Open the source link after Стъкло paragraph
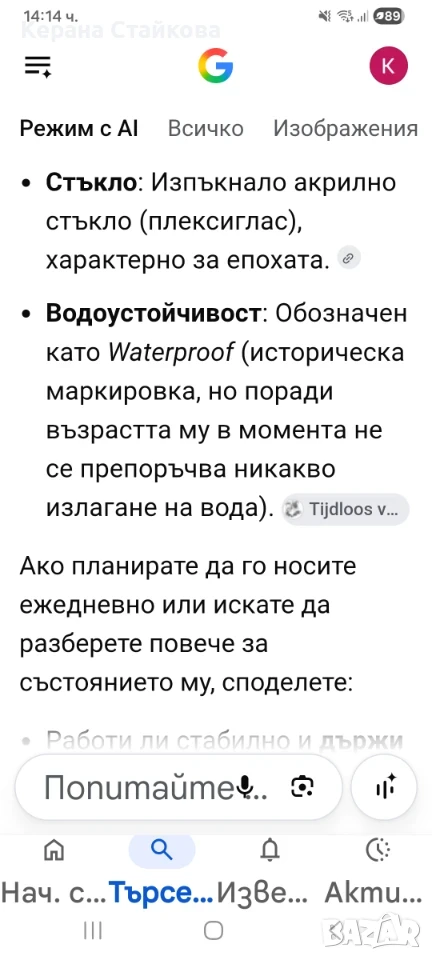This screenshot has width=432, height=960. 349,260
